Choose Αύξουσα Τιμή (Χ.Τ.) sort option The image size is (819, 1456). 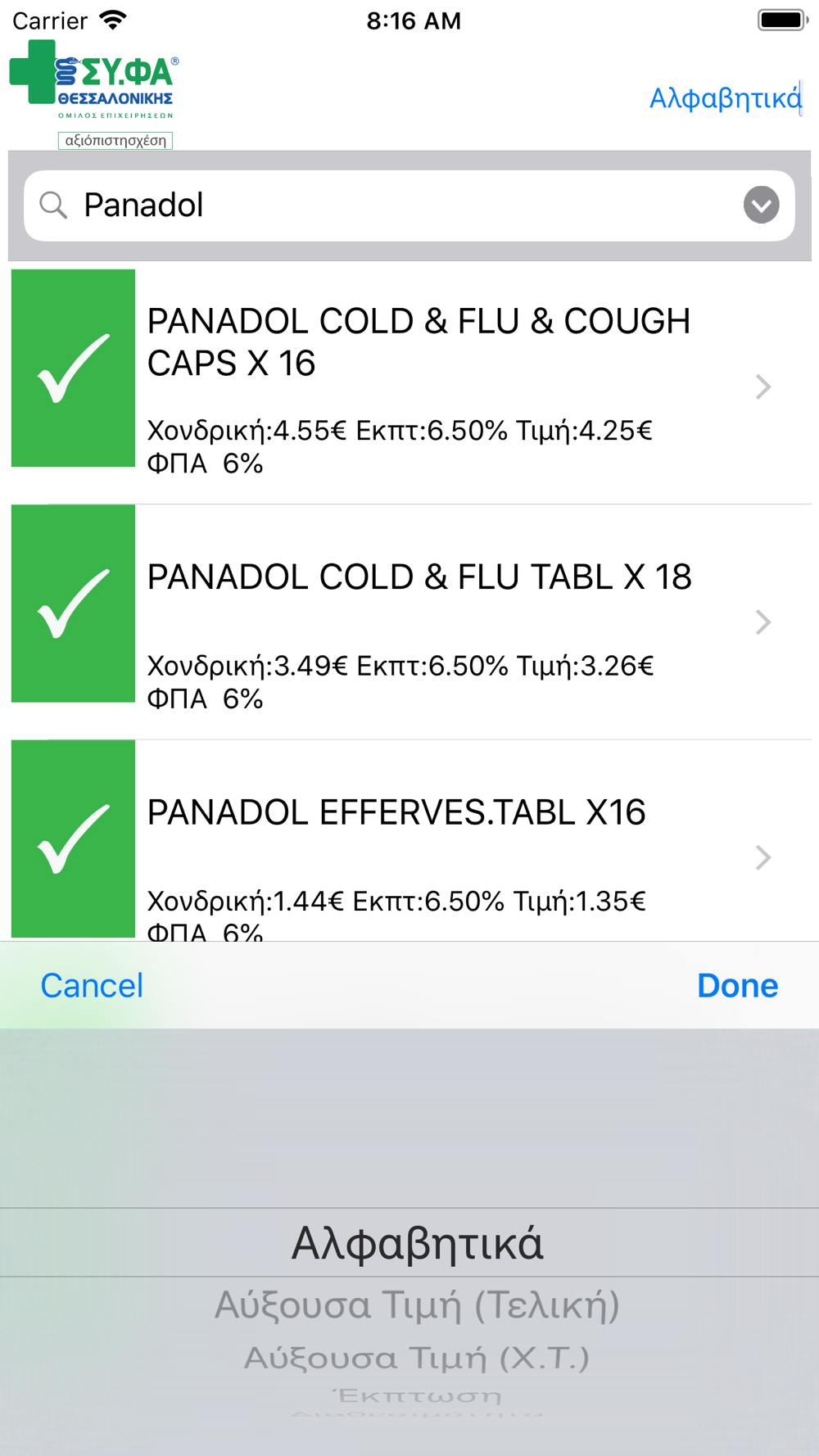pyautogui.click(x=417, y=1358)
